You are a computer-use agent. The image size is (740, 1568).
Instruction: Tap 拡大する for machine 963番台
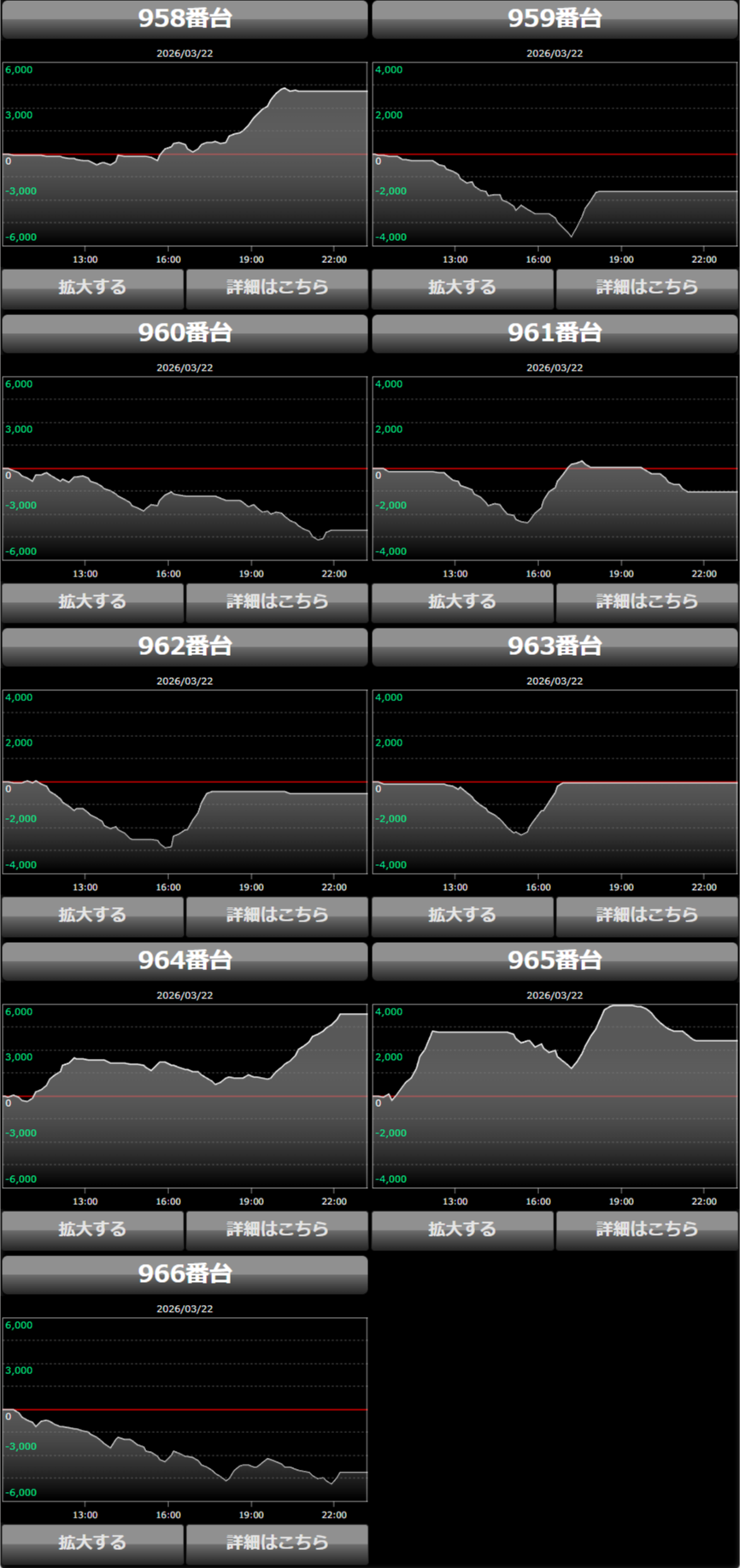tap(462, 916)
